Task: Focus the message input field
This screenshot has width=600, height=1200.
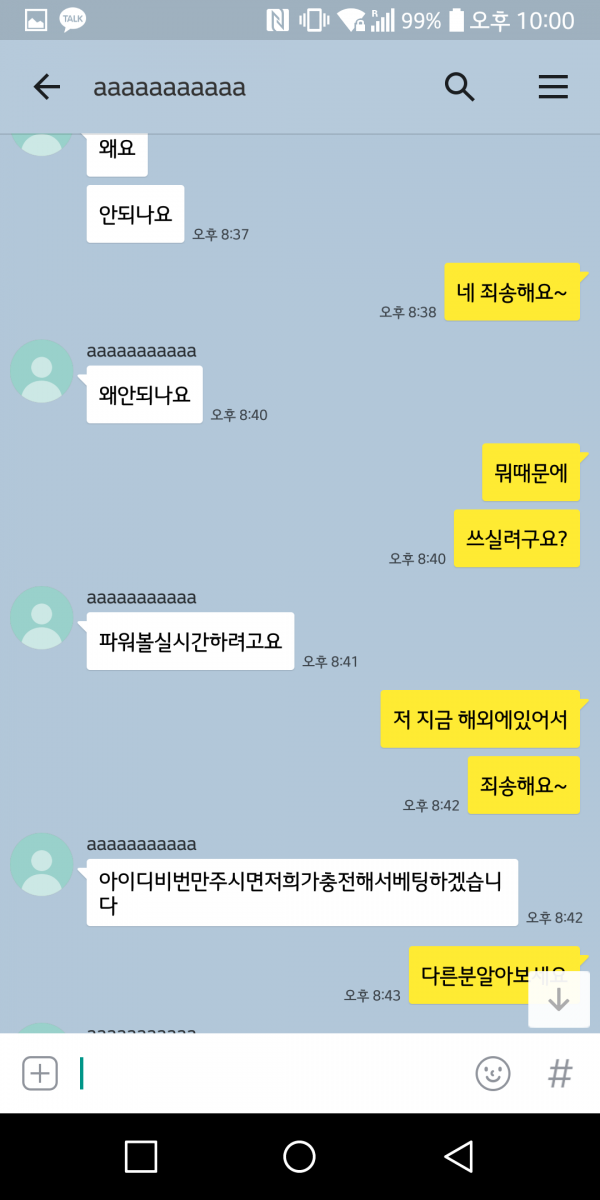Action: tap(270, 1073)
